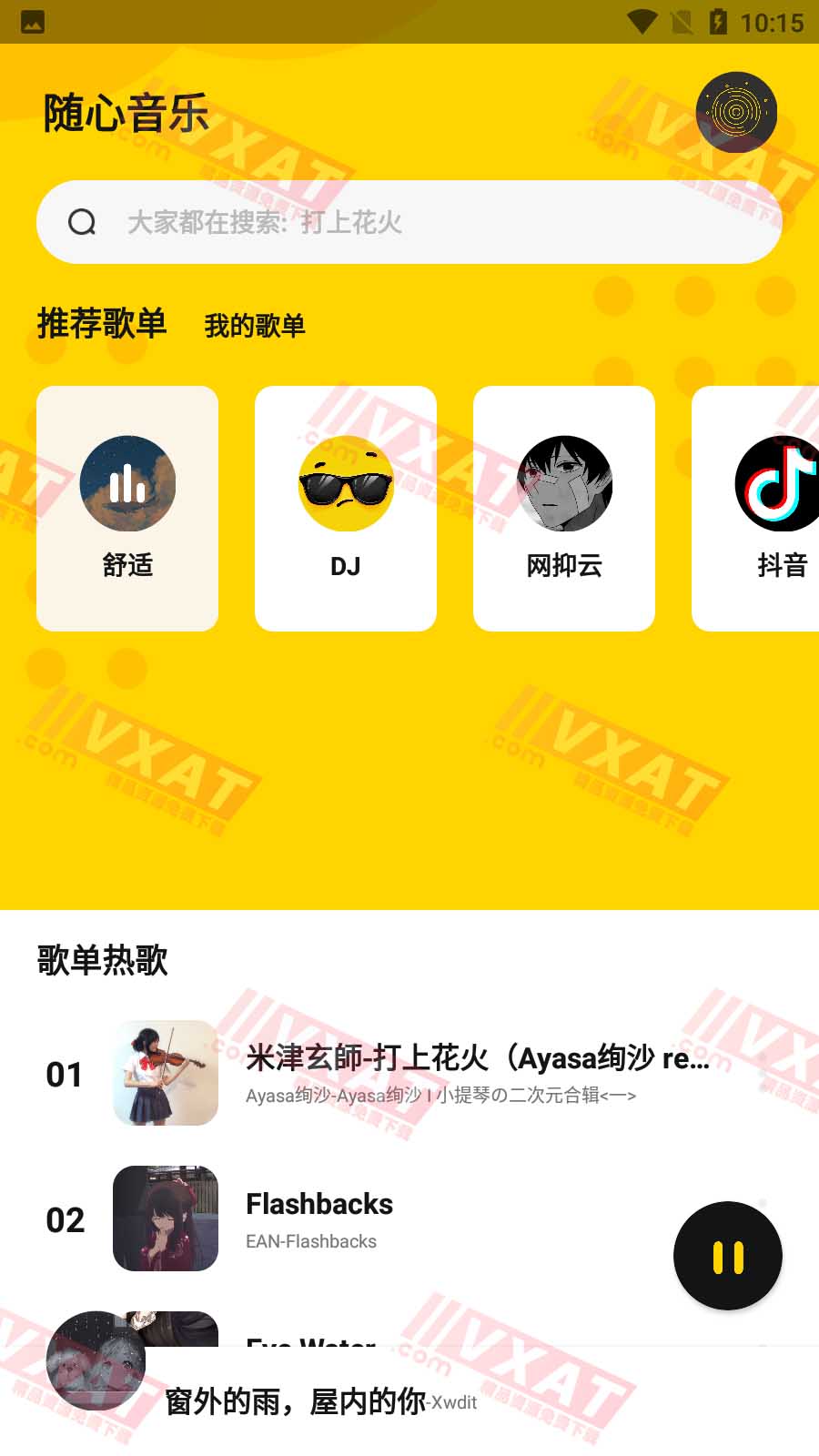The height and width of the screenshot is (1456, 819).
Task: Open the 网抑云 playlist card
Action: (564, 508)
